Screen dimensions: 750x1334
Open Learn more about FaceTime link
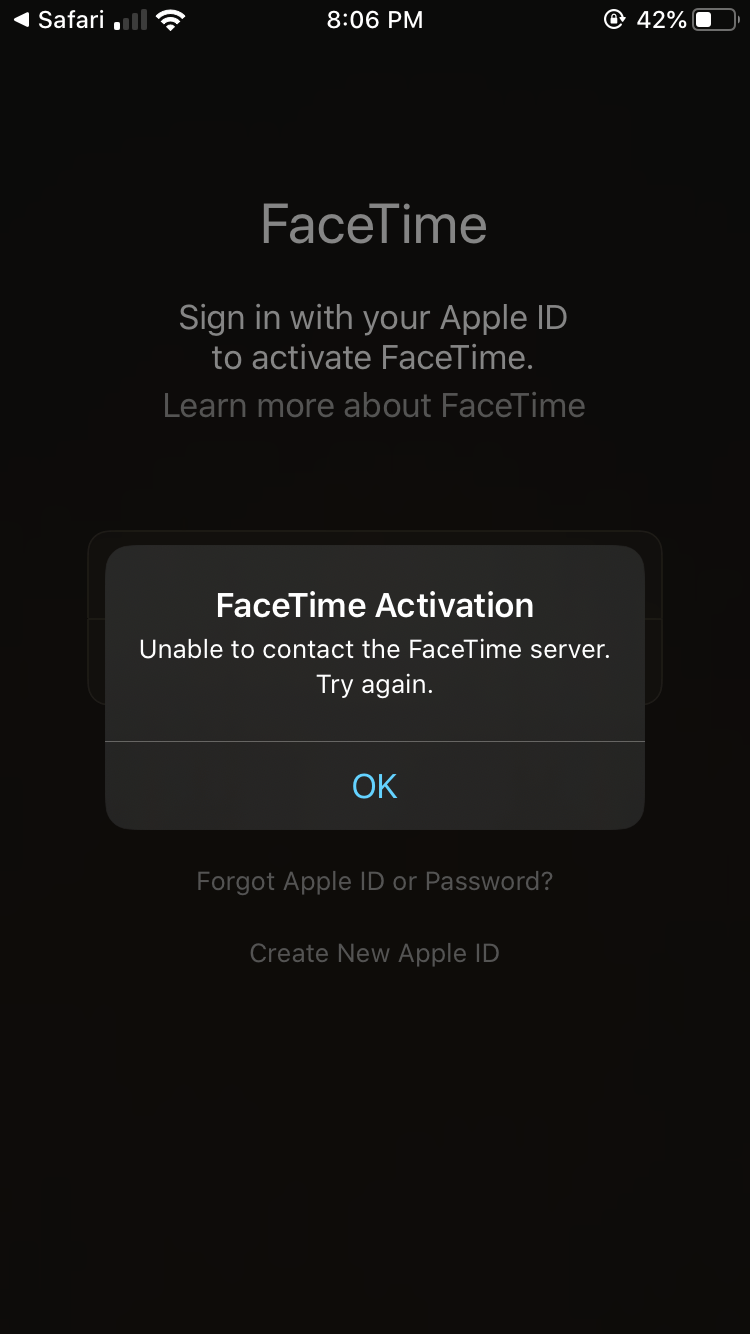[x=374, y=406]
